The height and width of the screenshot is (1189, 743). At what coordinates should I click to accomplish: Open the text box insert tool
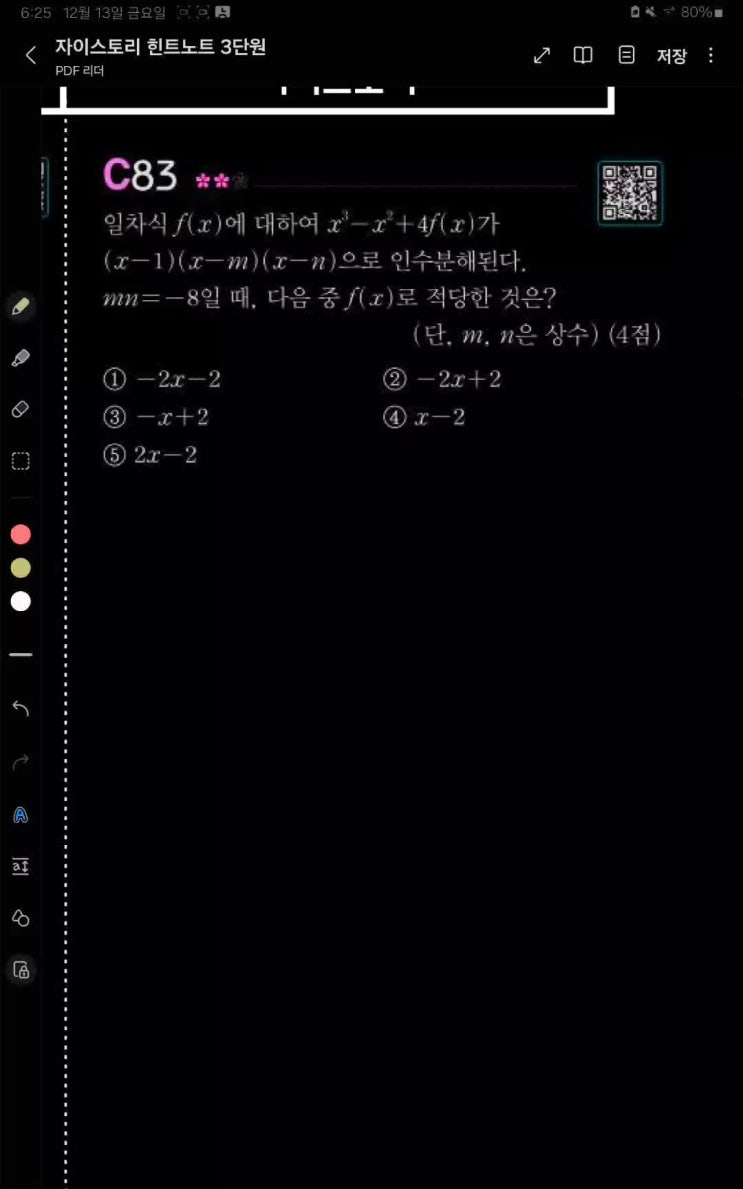point(20,866)
